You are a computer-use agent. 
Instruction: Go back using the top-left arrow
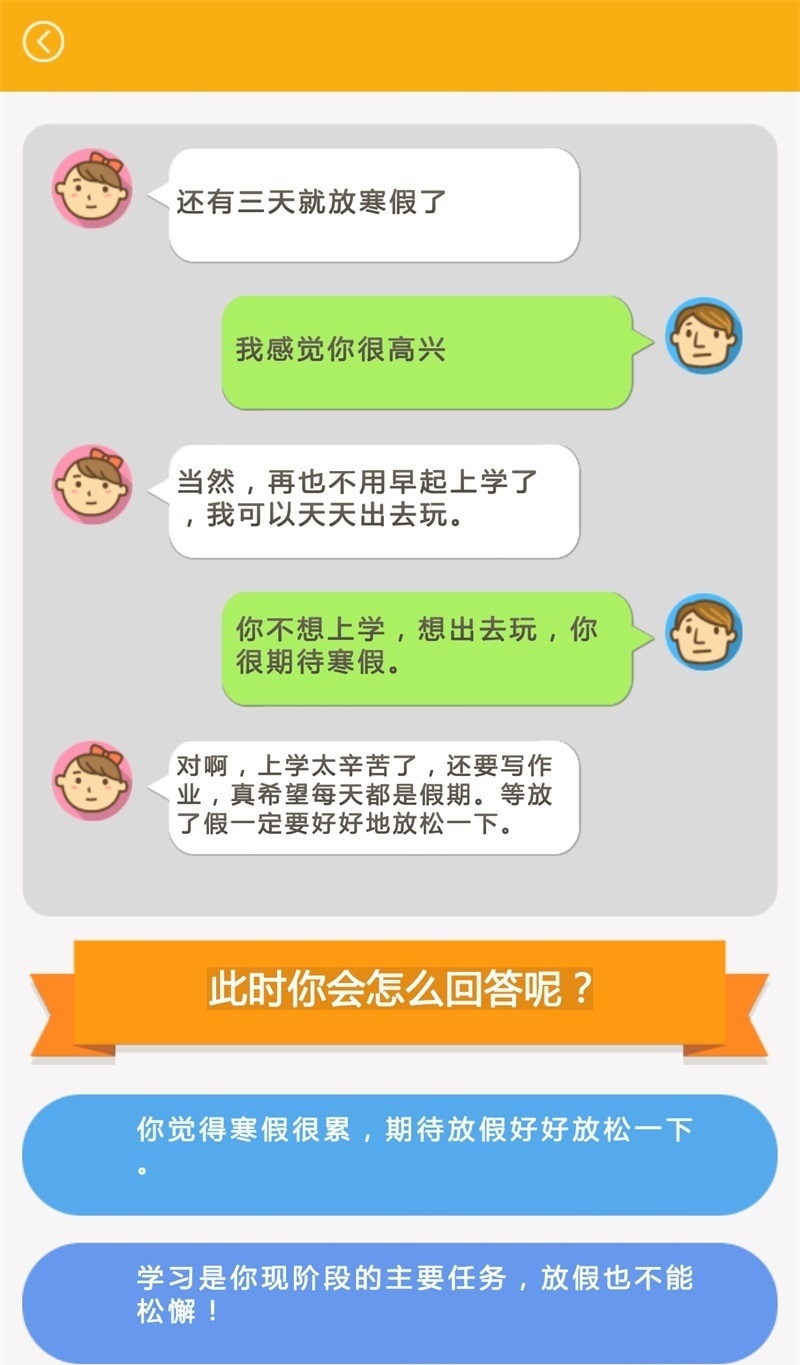click(43, 42)
